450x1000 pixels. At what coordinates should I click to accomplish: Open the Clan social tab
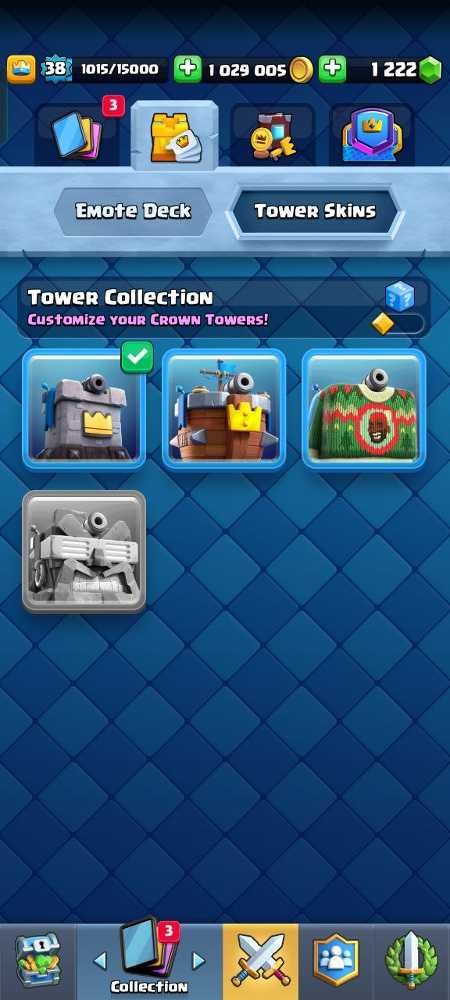click(335, 961)
